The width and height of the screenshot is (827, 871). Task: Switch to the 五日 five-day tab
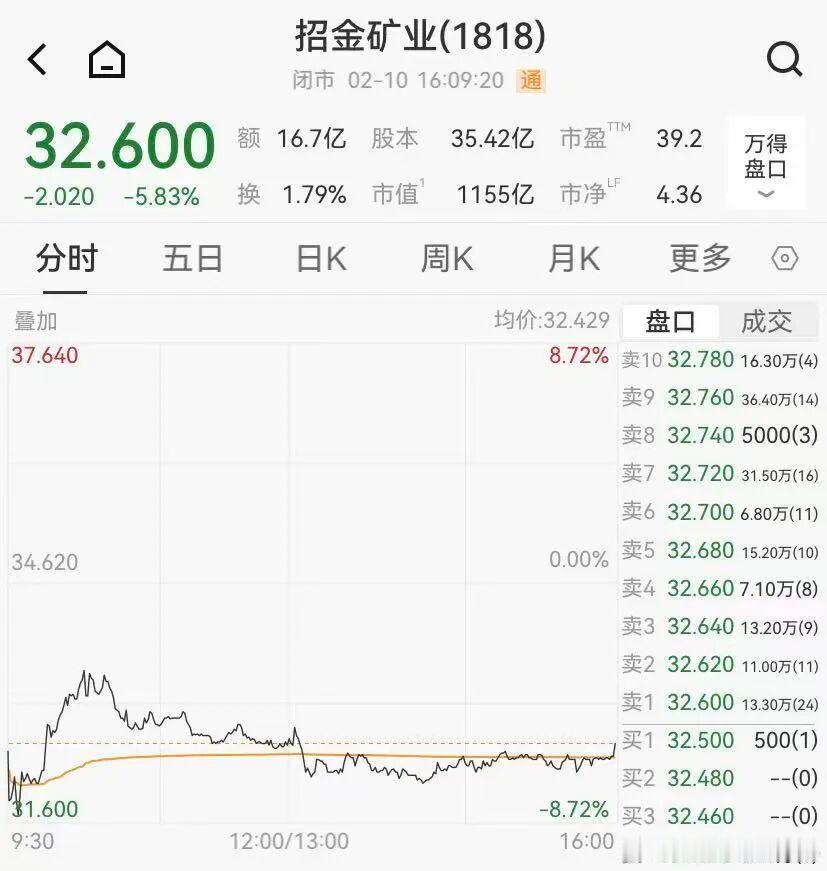(x=191, y=258)
